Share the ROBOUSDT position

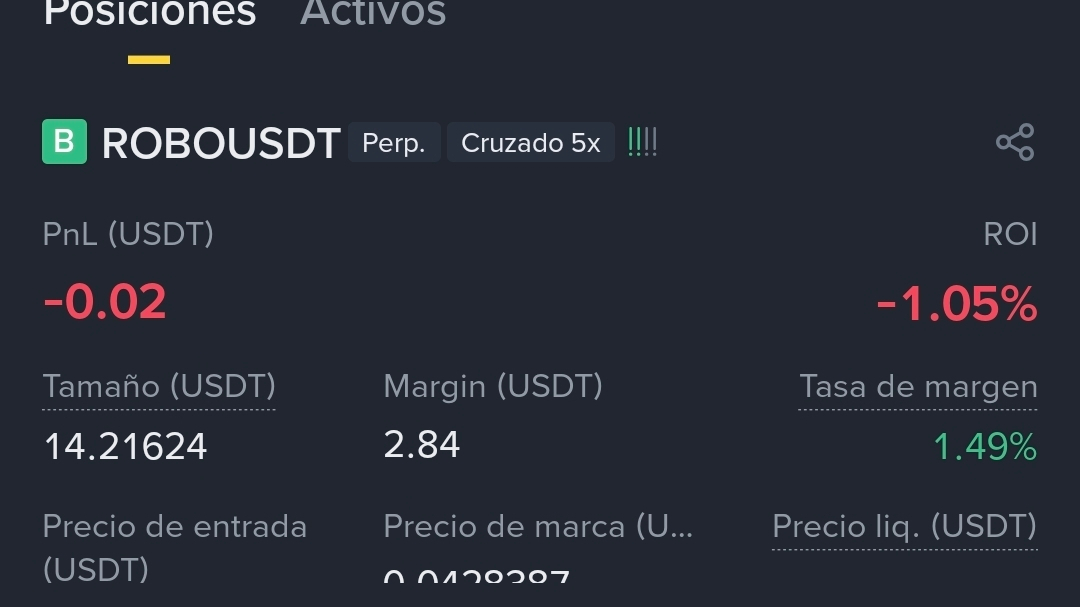[1015, 143]
